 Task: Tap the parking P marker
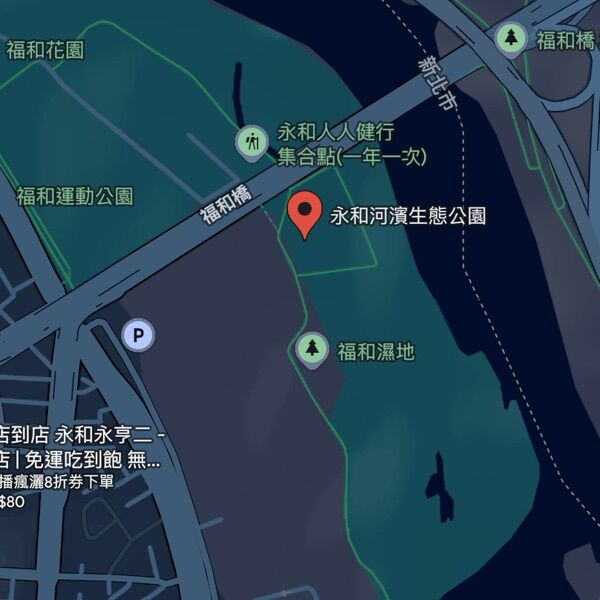tap(138, 335)
